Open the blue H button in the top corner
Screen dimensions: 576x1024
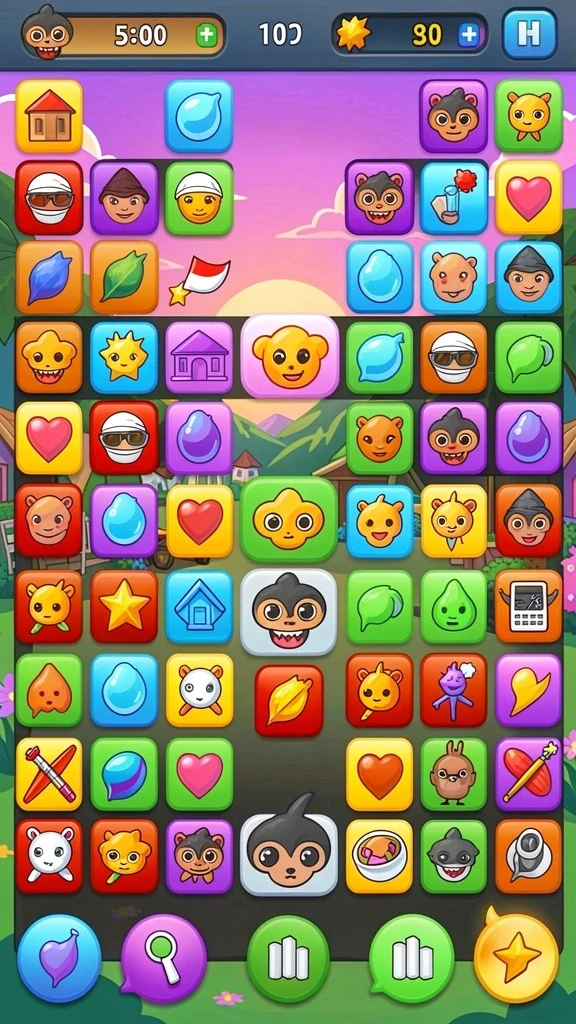529,33
